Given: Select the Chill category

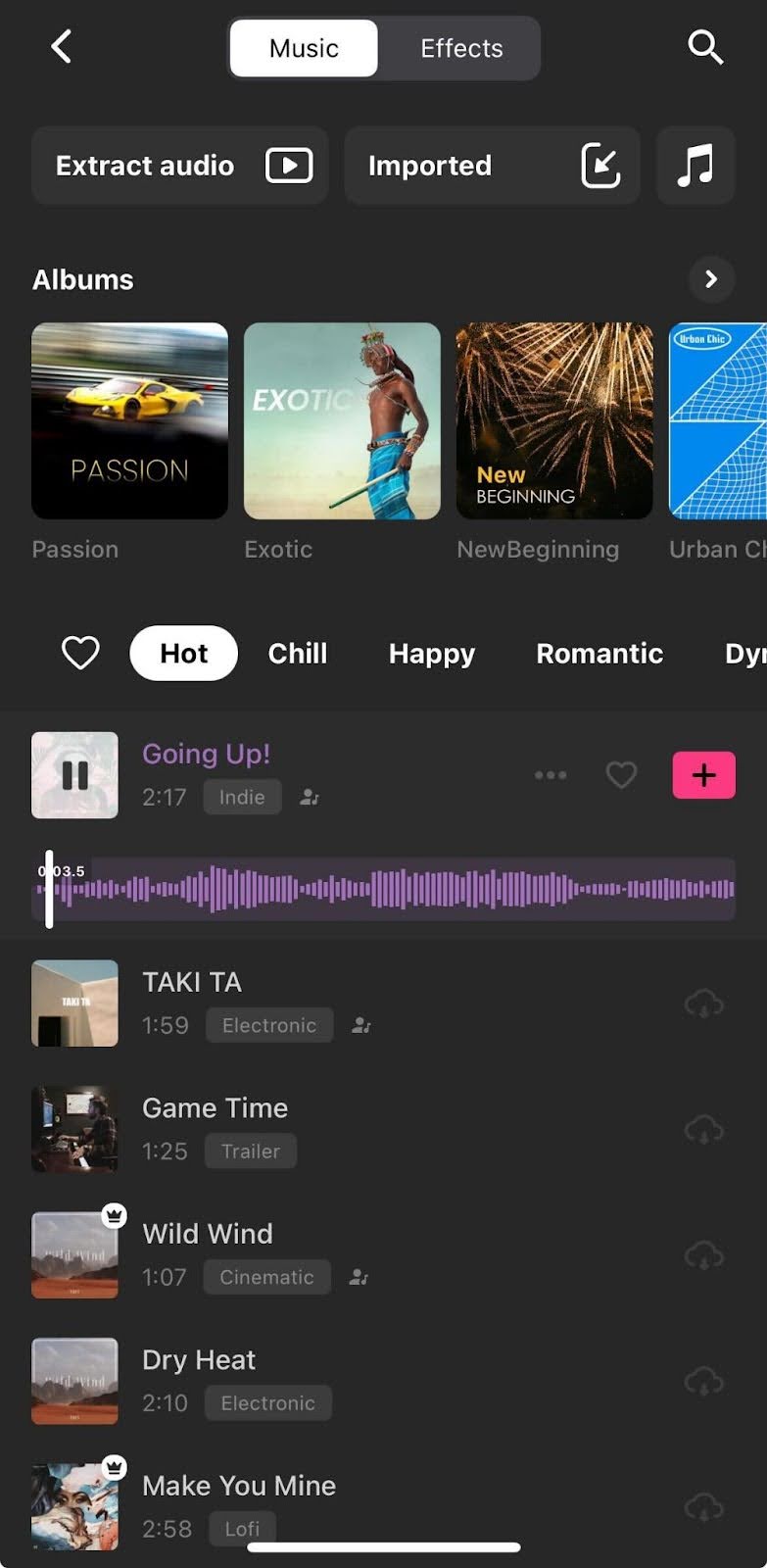Looking at the screenshot, I should (298, 653).
